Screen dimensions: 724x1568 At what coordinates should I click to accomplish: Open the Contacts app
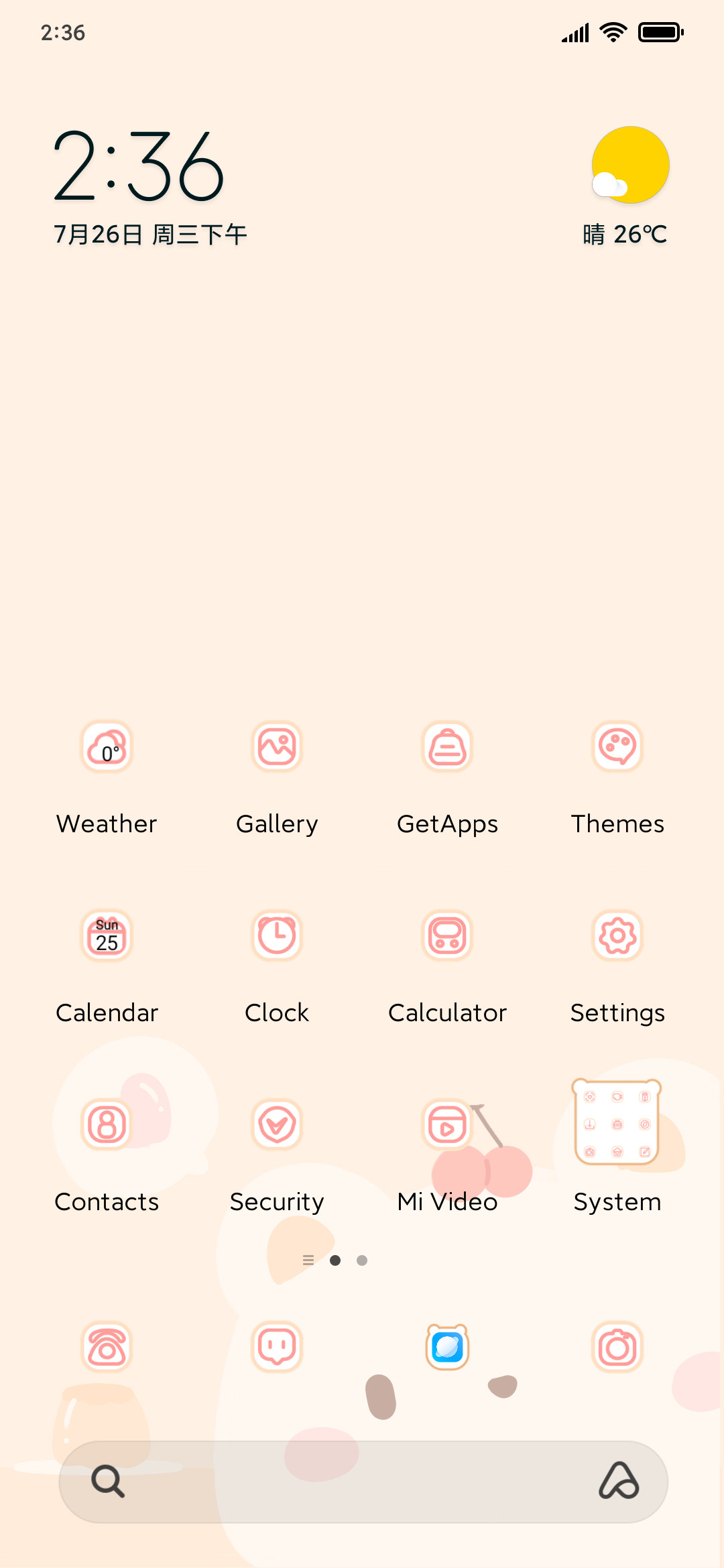click(107, 1125)
